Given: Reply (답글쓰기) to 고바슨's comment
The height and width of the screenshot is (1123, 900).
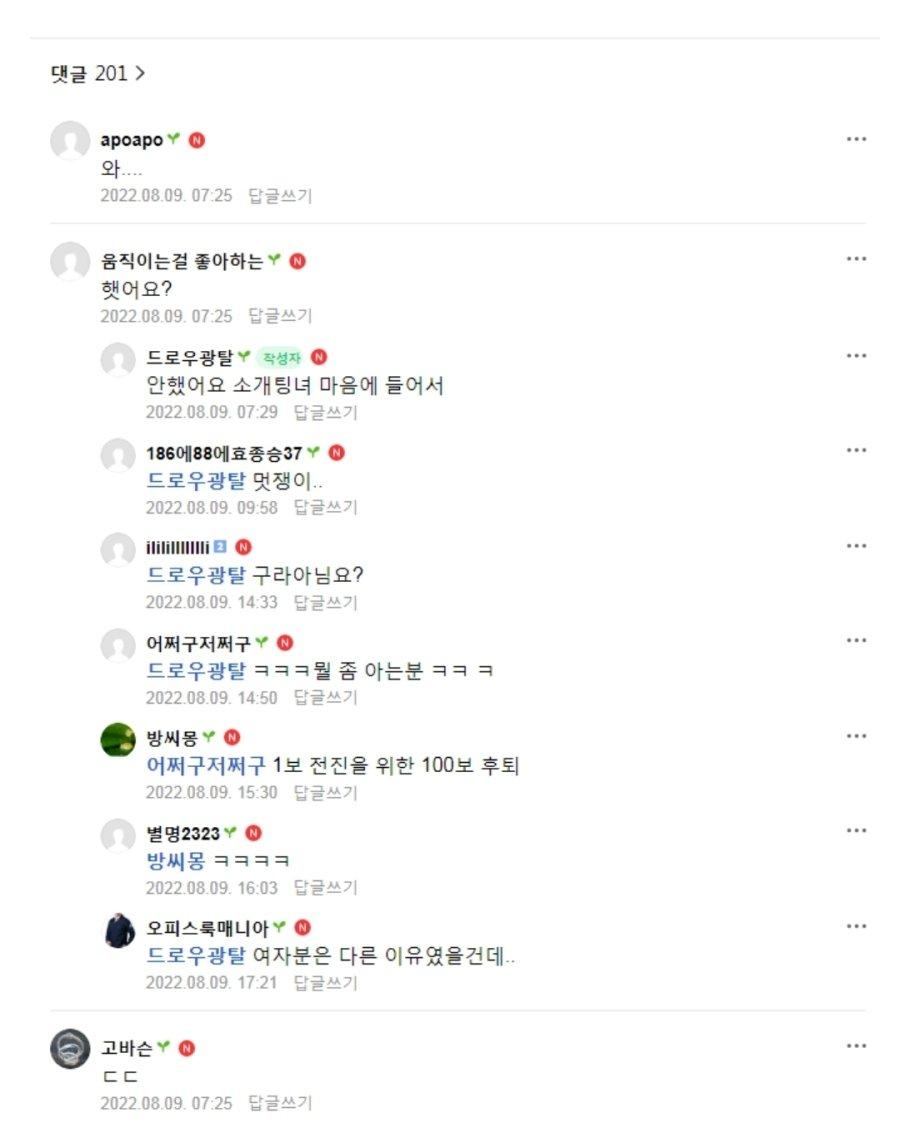Looking at the screenshot, I should (x=280, y=1103).
